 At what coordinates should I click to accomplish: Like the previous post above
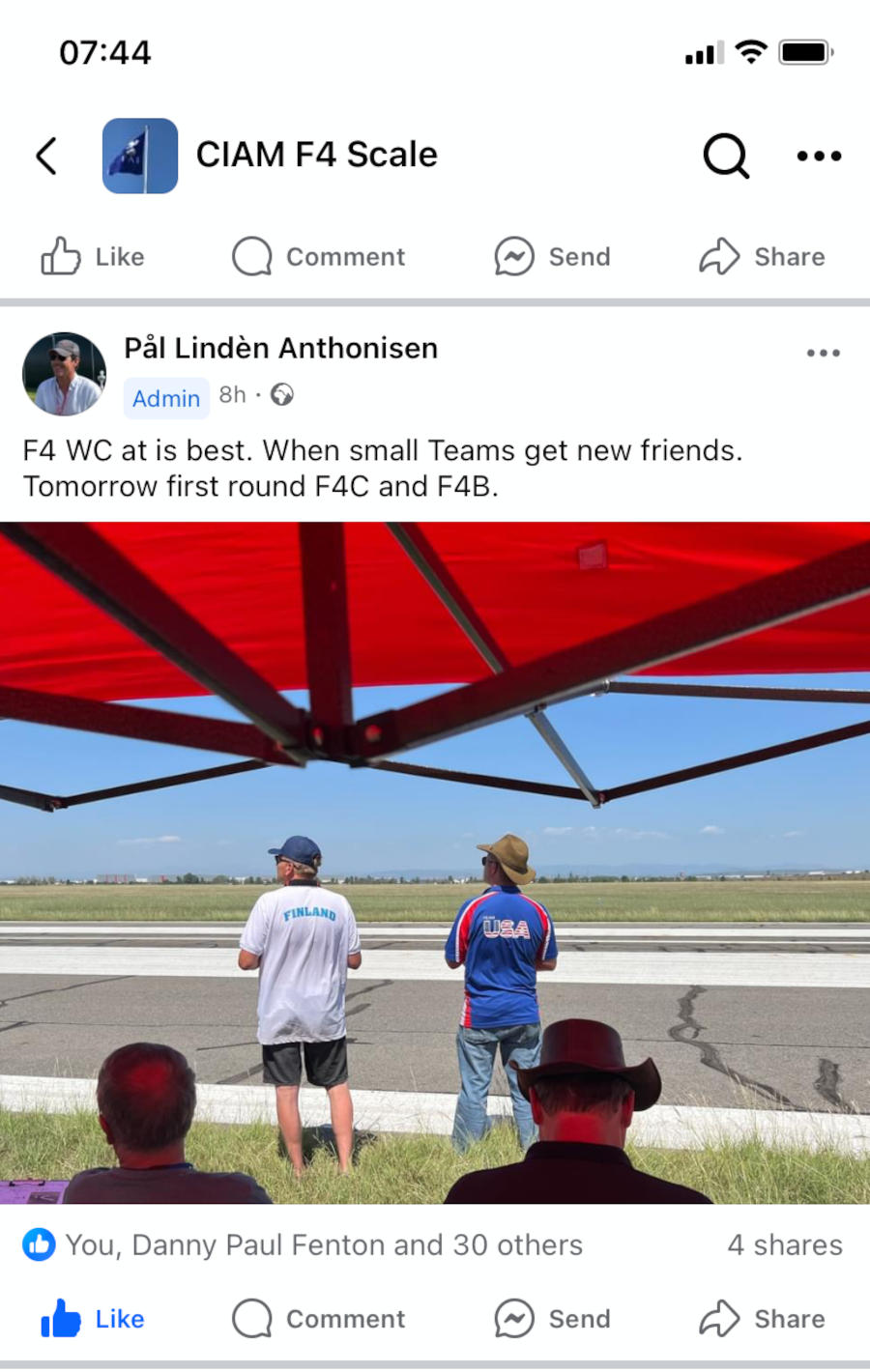coord(93,257)
